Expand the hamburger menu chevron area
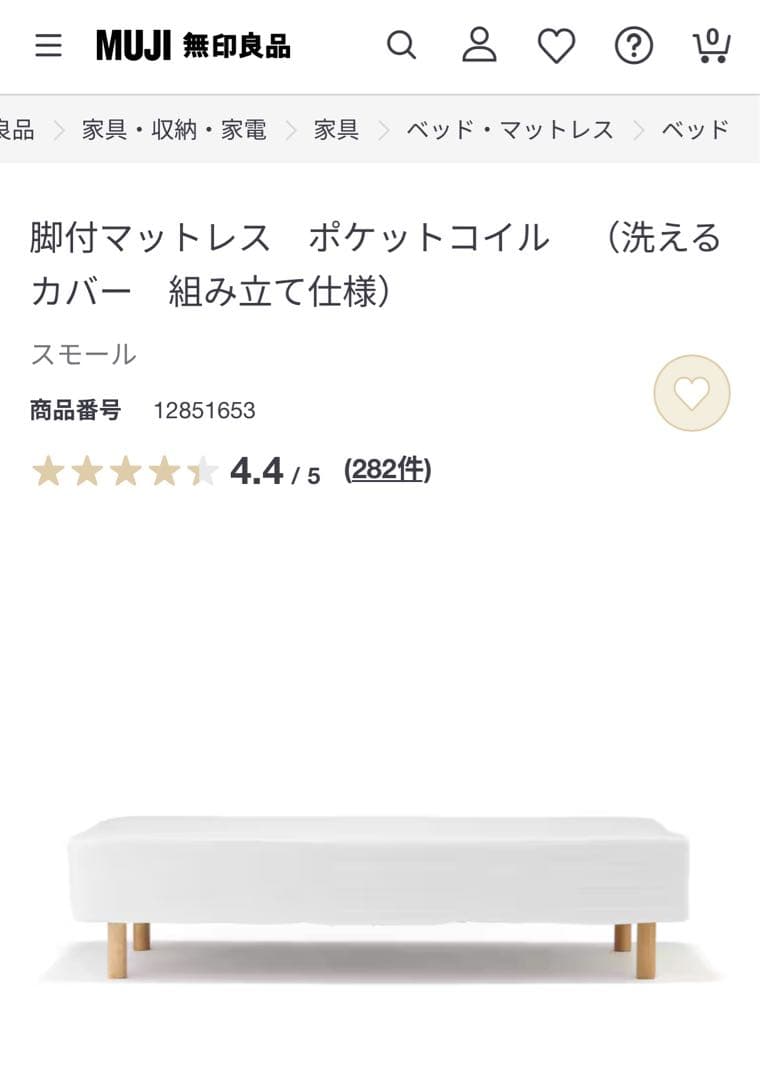Screen dimensions: 760x1080 click(x=48, y=45)
